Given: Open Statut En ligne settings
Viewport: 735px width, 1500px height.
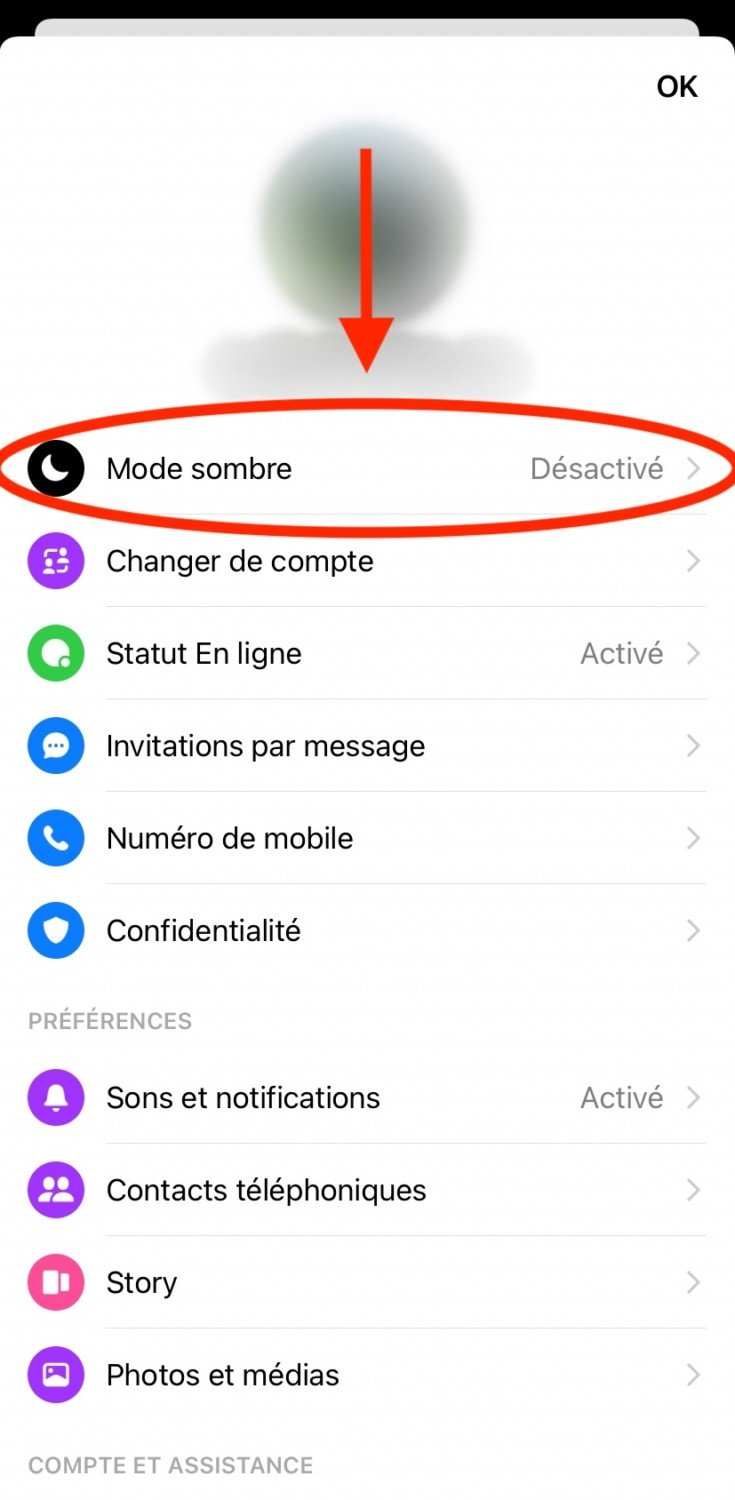Looking at the screenshot, I should 366,654.
